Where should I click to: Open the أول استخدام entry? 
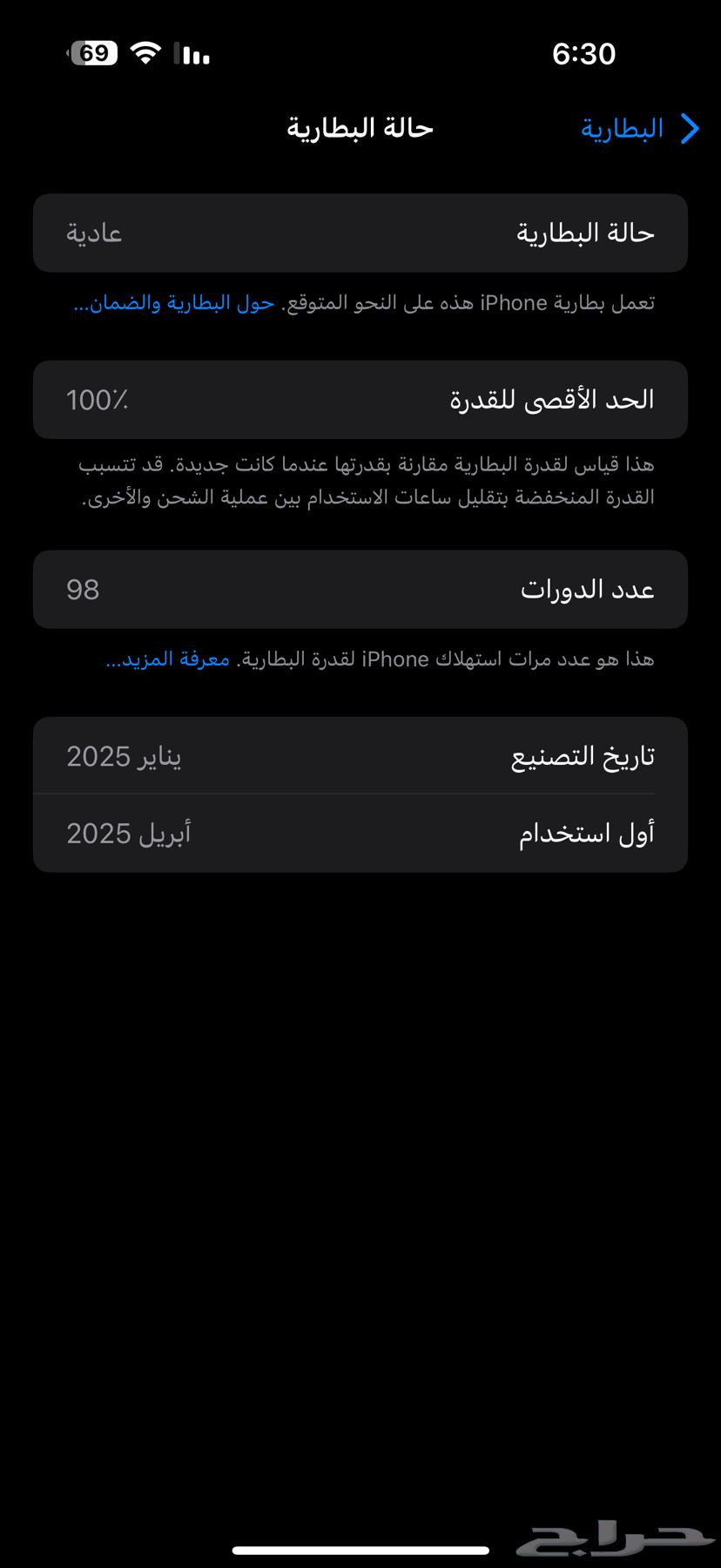tap(360, 833)
